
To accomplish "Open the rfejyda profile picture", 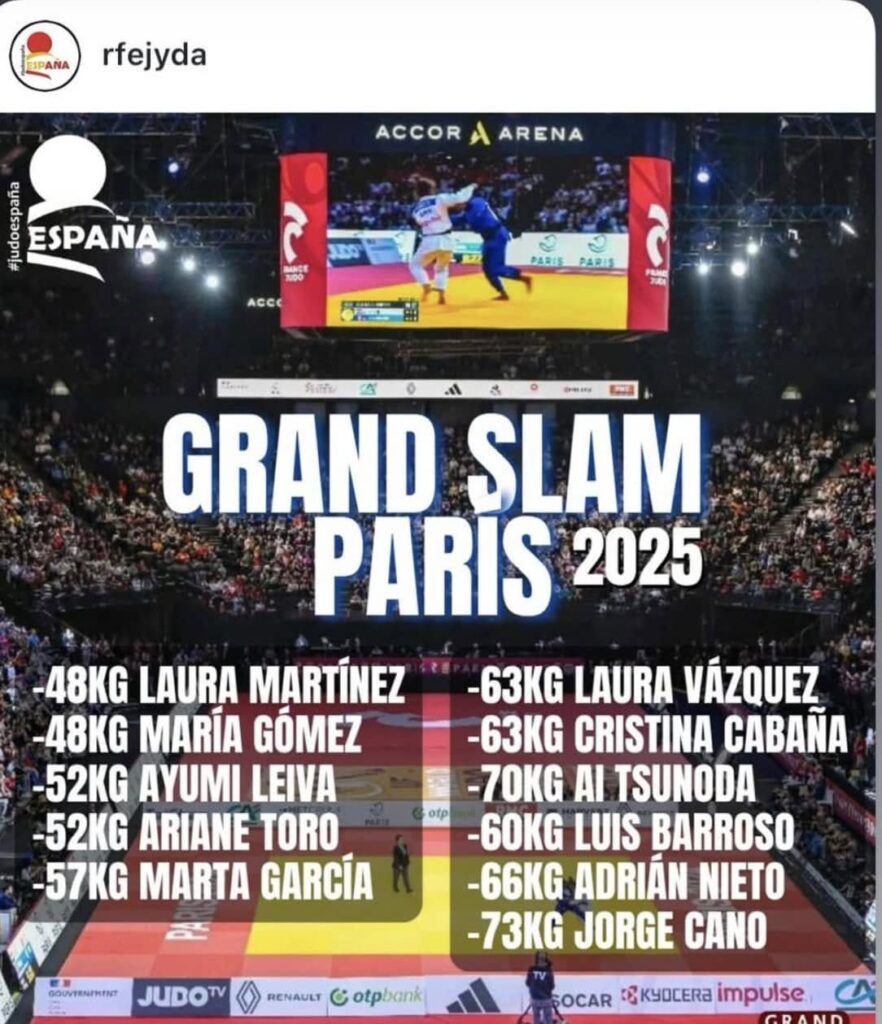I will coord(45,56).
